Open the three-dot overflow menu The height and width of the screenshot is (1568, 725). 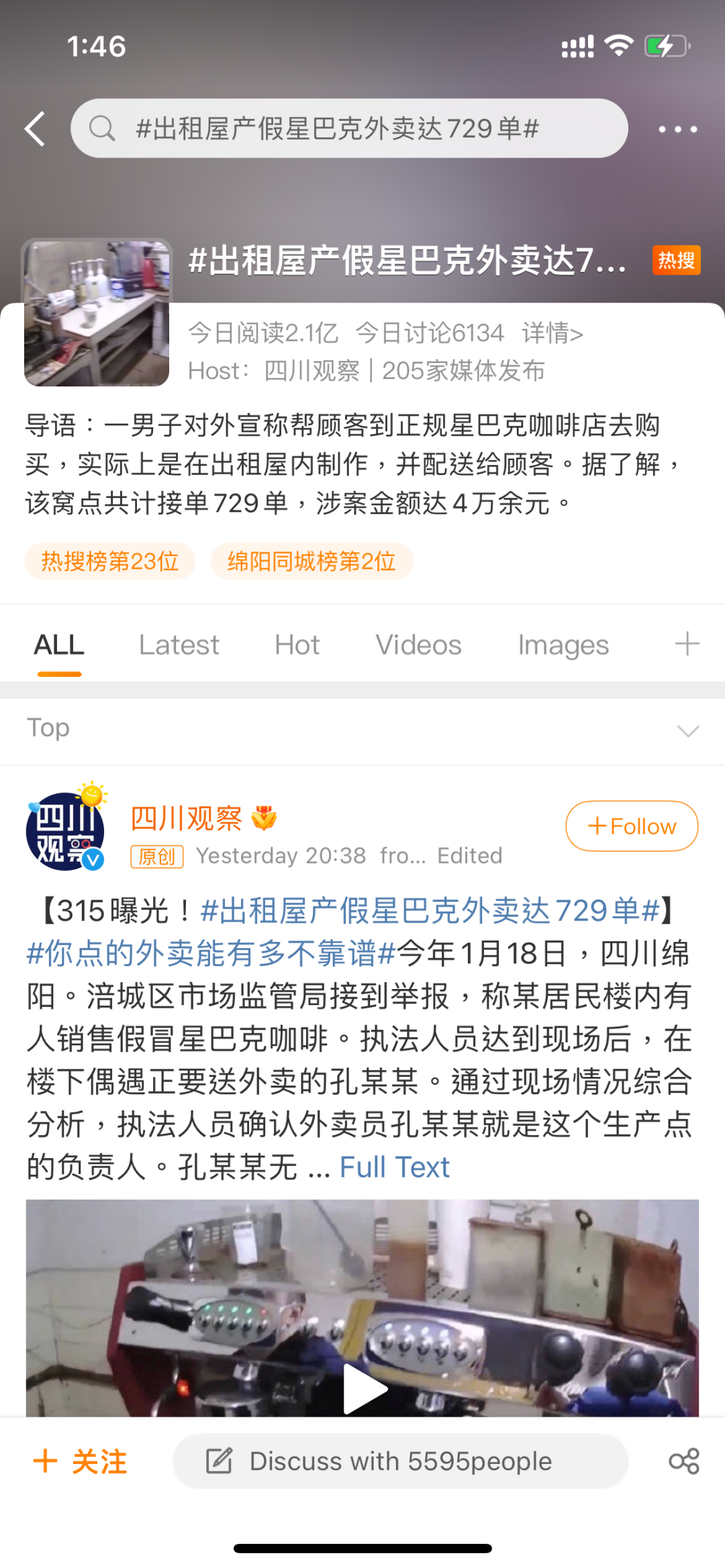click(677, 129)
